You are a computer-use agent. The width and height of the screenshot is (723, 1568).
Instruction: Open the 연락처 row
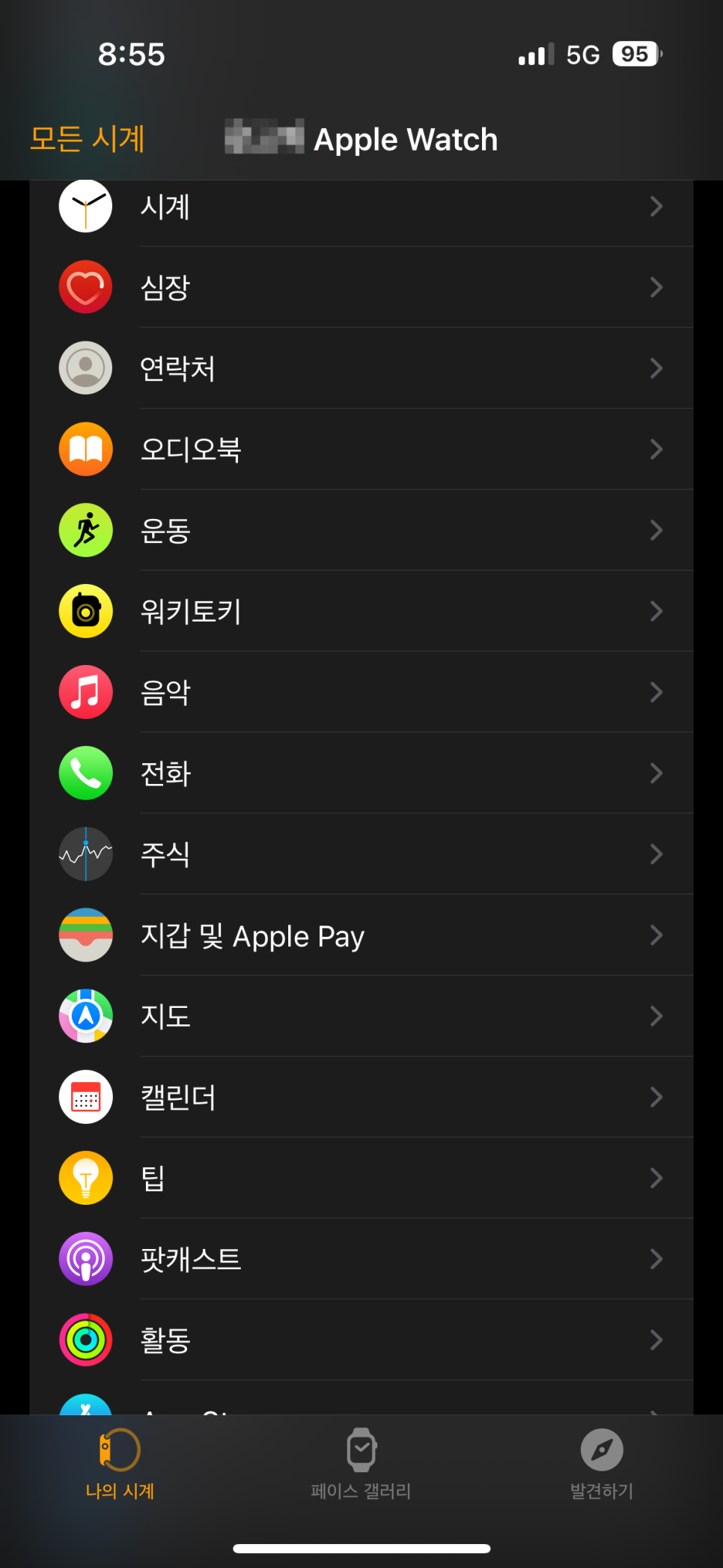pos(361,368)
